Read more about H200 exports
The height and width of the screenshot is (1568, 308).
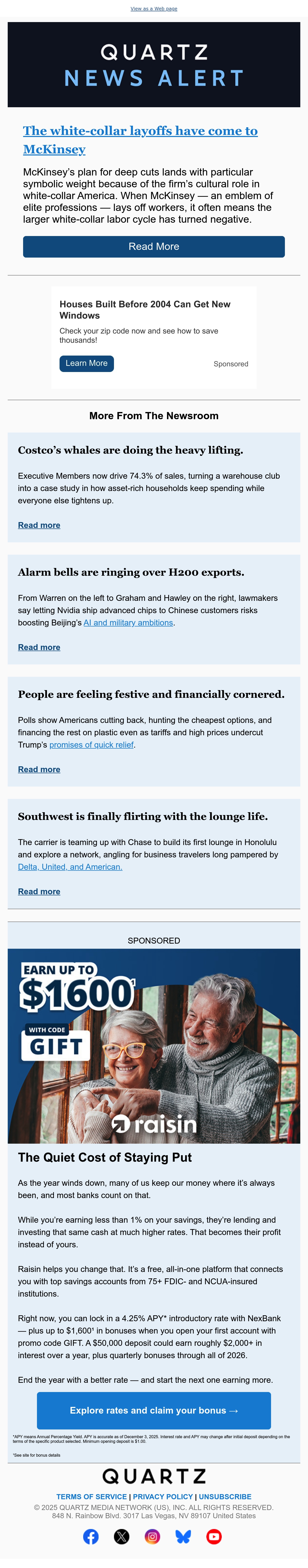pyautogui.click(x=39, y=648)
